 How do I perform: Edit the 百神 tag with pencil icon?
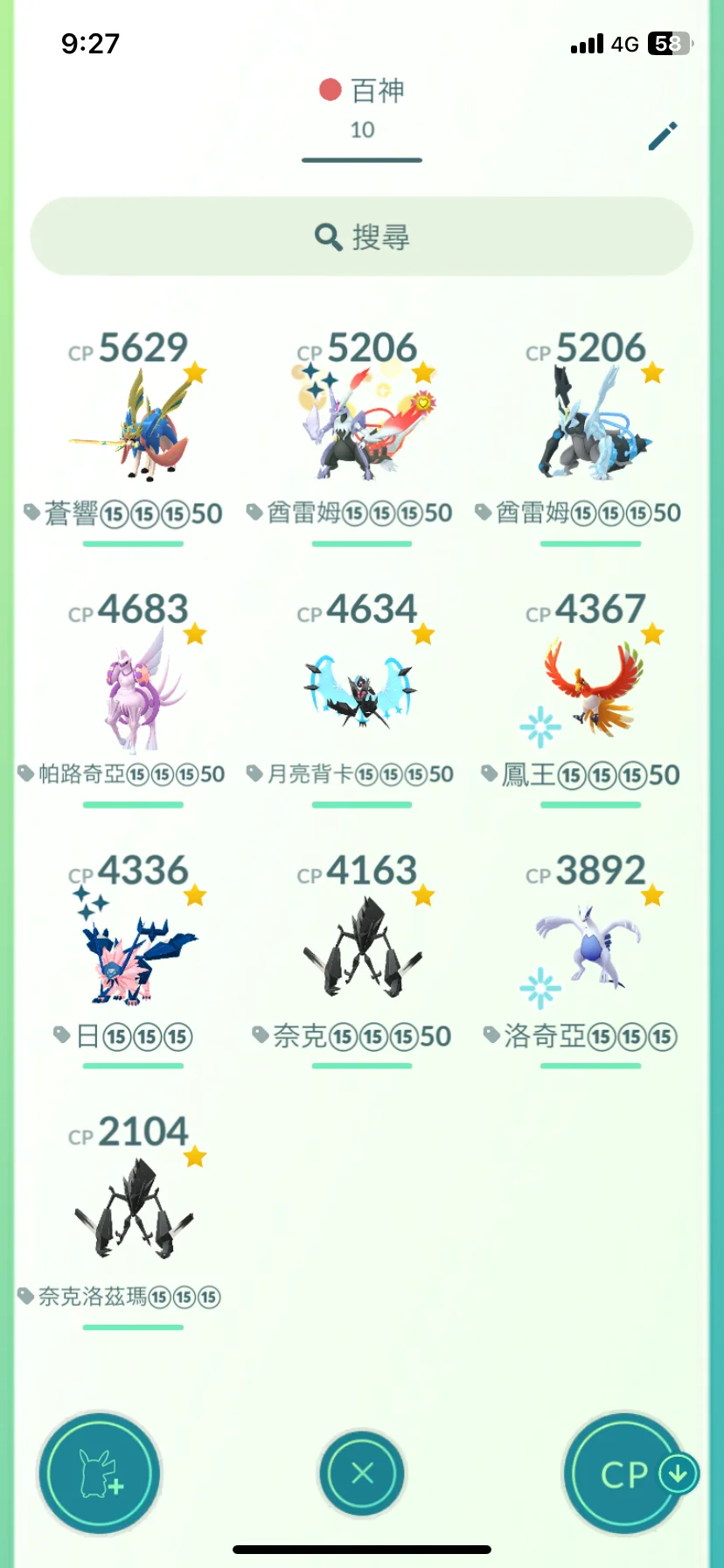[662, 136]
